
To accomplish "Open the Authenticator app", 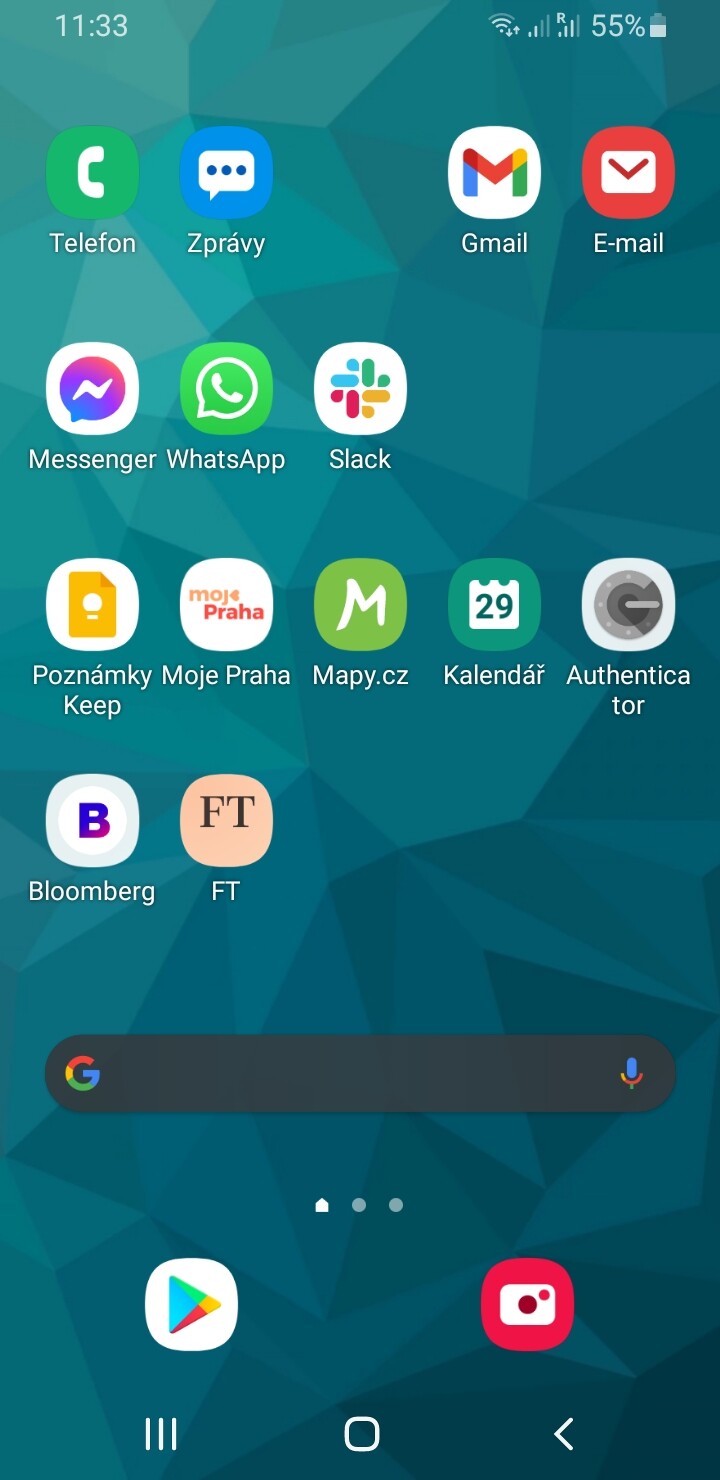I will click(x=628, y=605).
